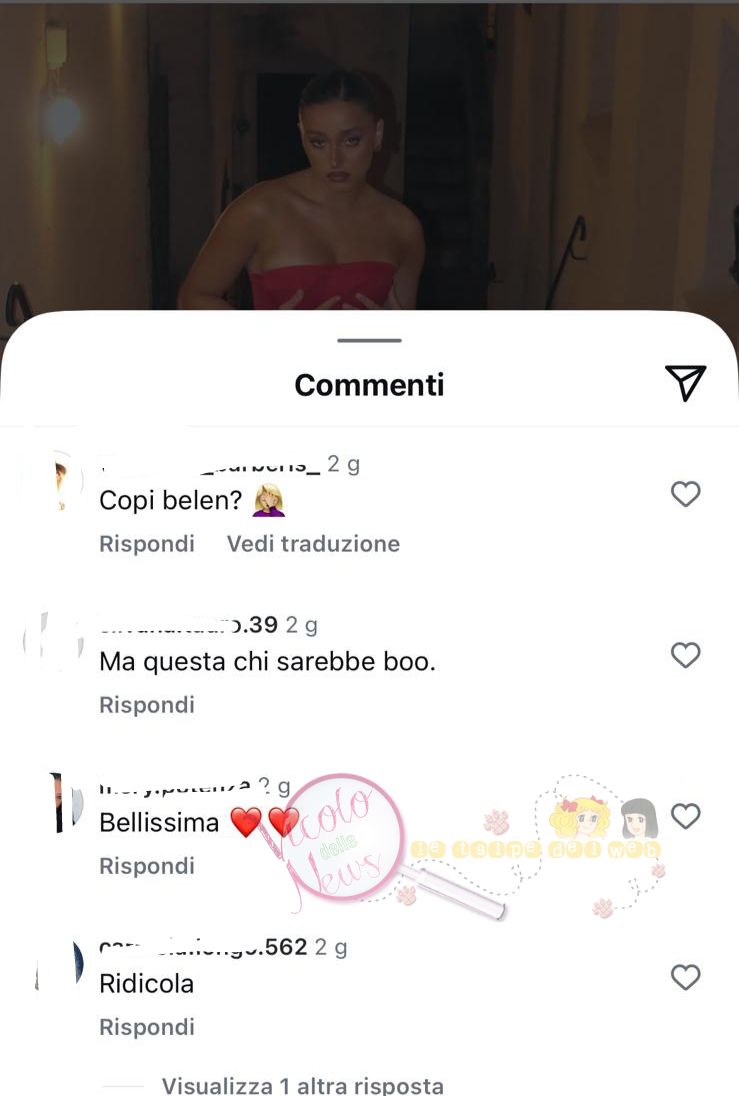Reply to the 'Copi belen?' comment
Image resolution: width=739 pixels, height=1096 pixels.
147,544
